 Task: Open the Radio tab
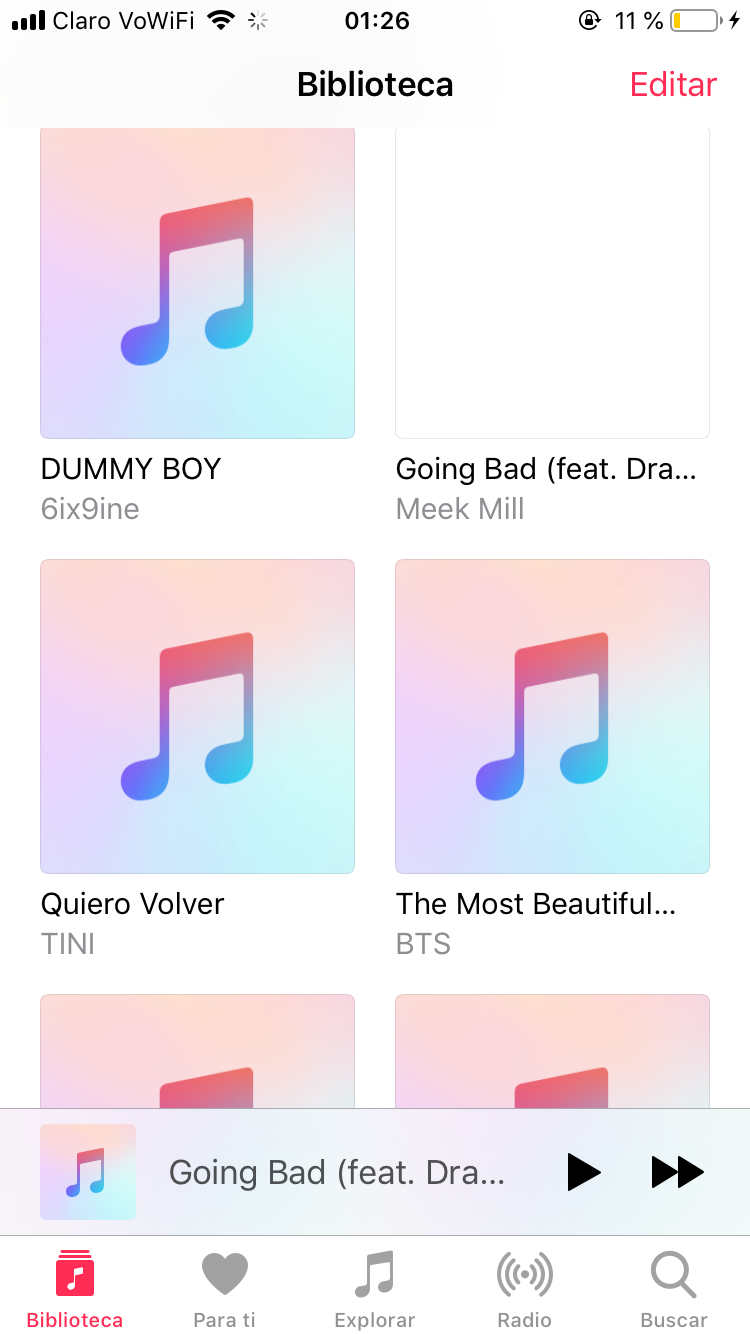524,1289
